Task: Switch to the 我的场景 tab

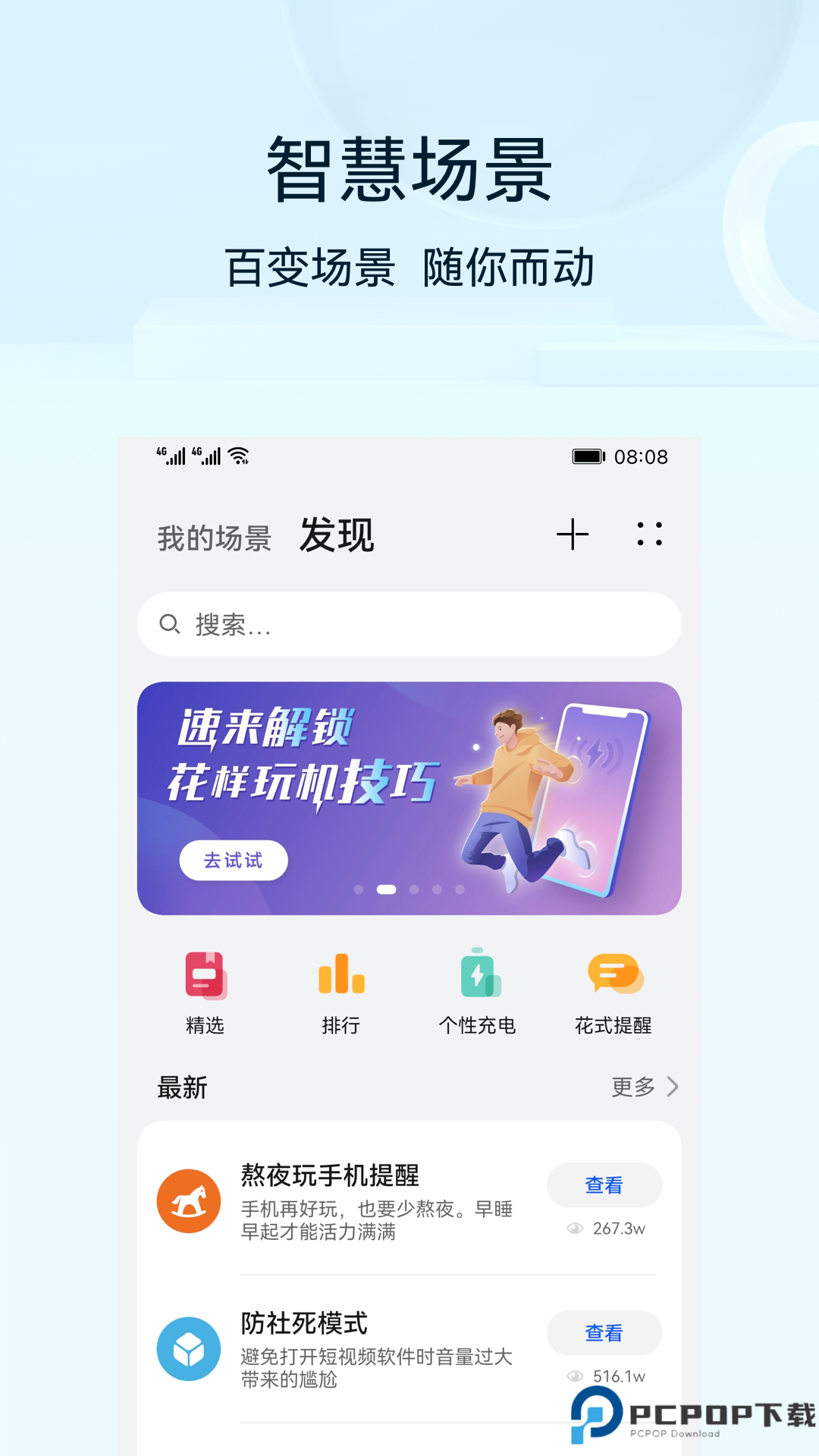Action: tap(215, 537)
